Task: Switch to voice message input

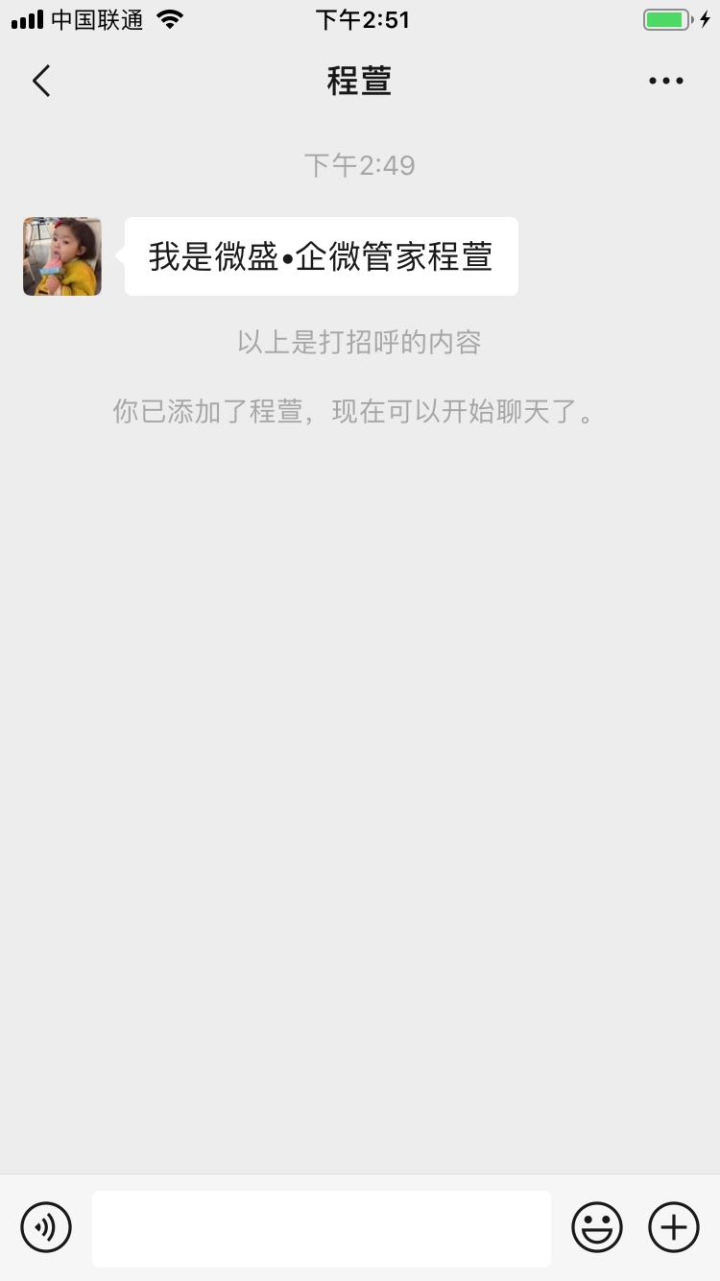Action: point(46,1227)
